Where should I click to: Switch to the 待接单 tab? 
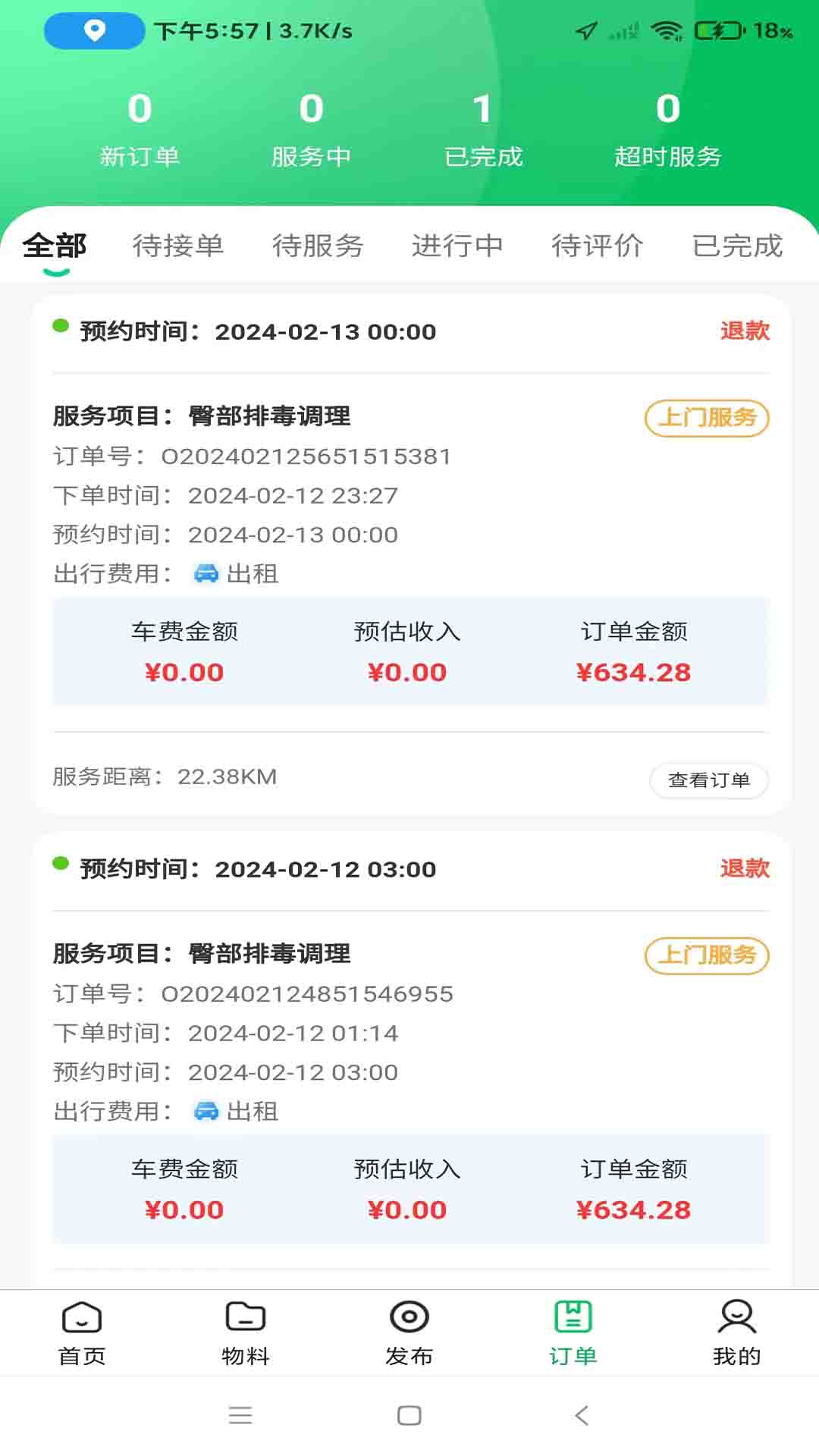(x=178, y=246)
